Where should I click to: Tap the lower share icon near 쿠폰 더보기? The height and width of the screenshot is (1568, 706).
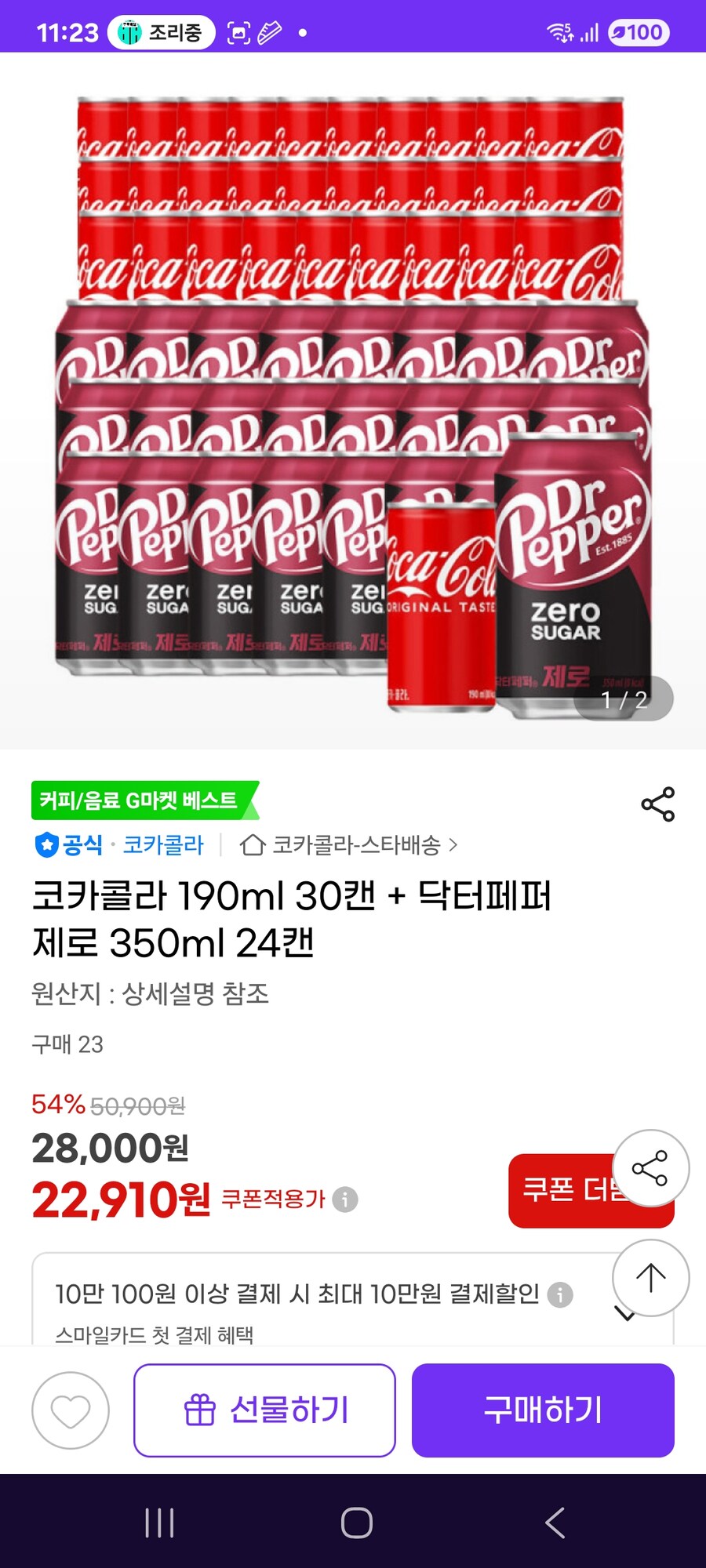tap(651, 1166)
